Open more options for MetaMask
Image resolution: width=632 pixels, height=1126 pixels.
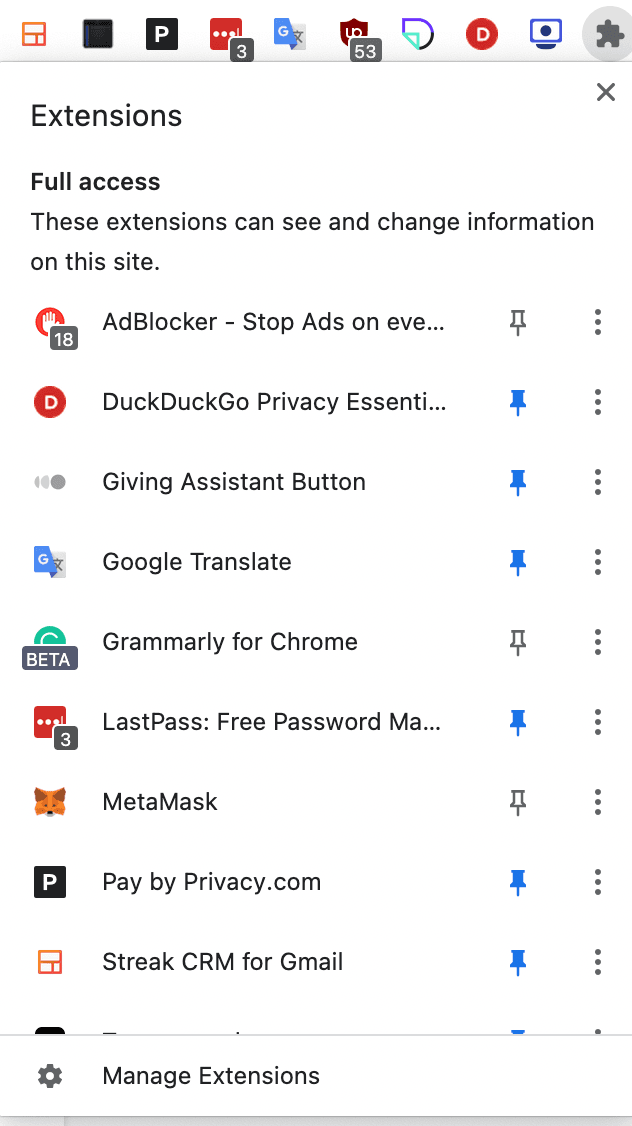(x=597, y=802)
